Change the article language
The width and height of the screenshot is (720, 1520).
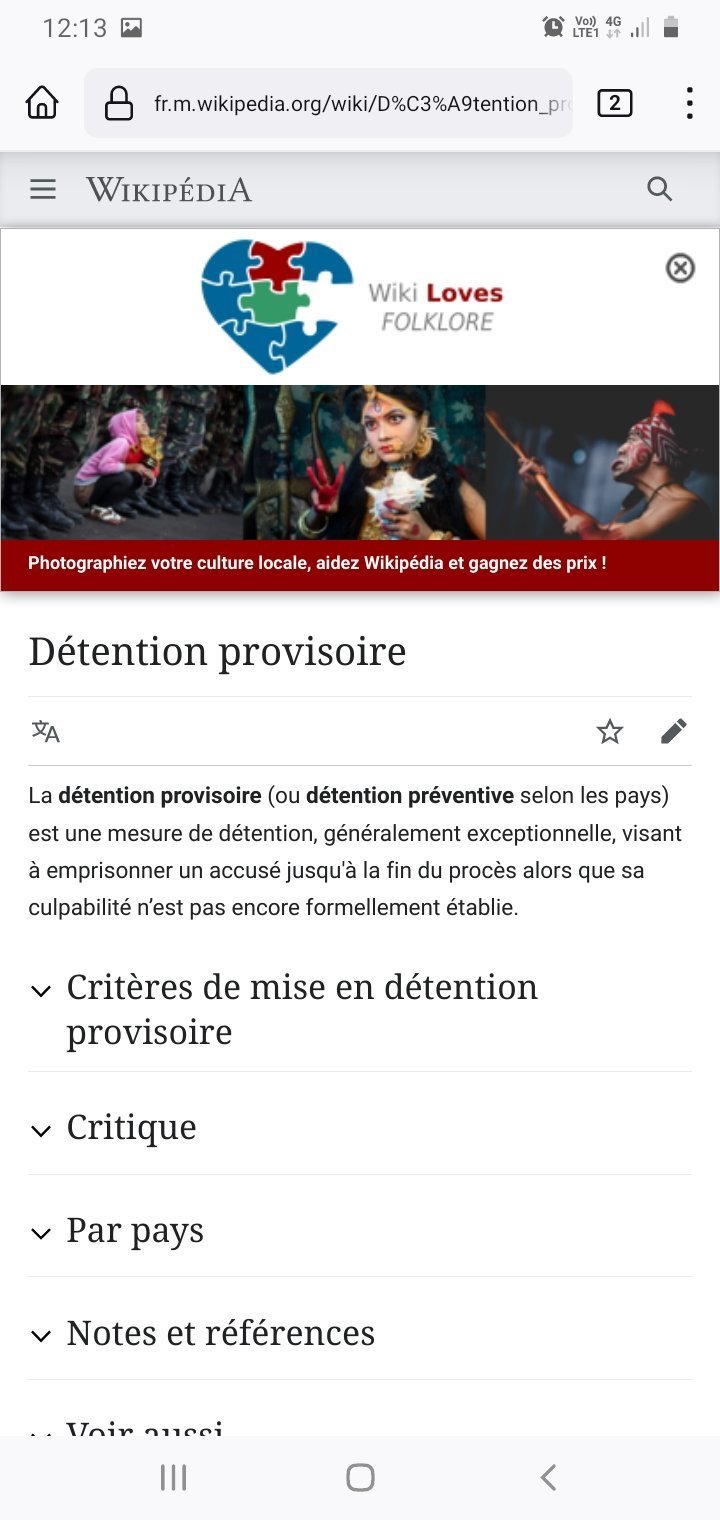46,731
